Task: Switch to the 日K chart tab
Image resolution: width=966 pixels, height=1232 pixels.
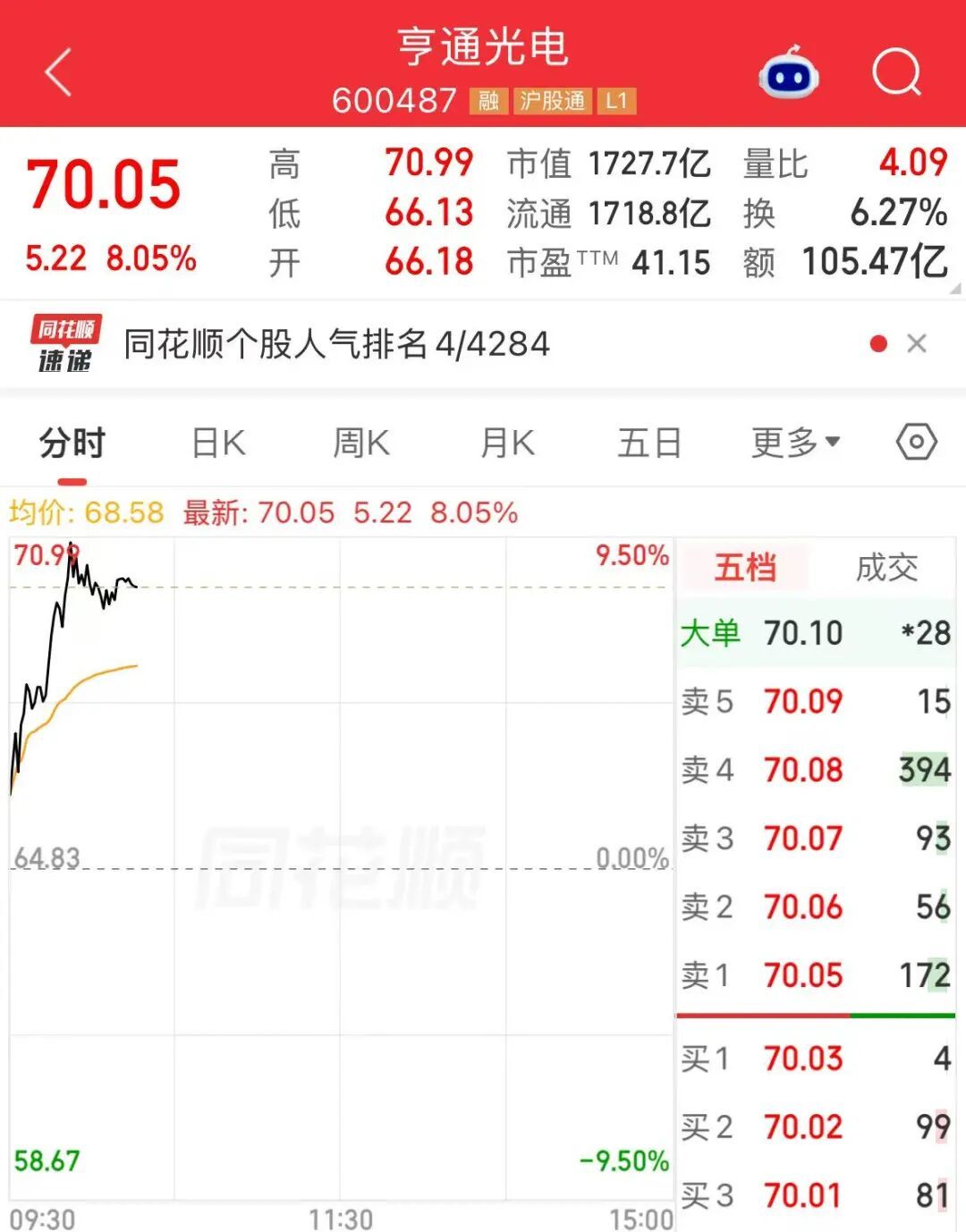Action: 218,443
